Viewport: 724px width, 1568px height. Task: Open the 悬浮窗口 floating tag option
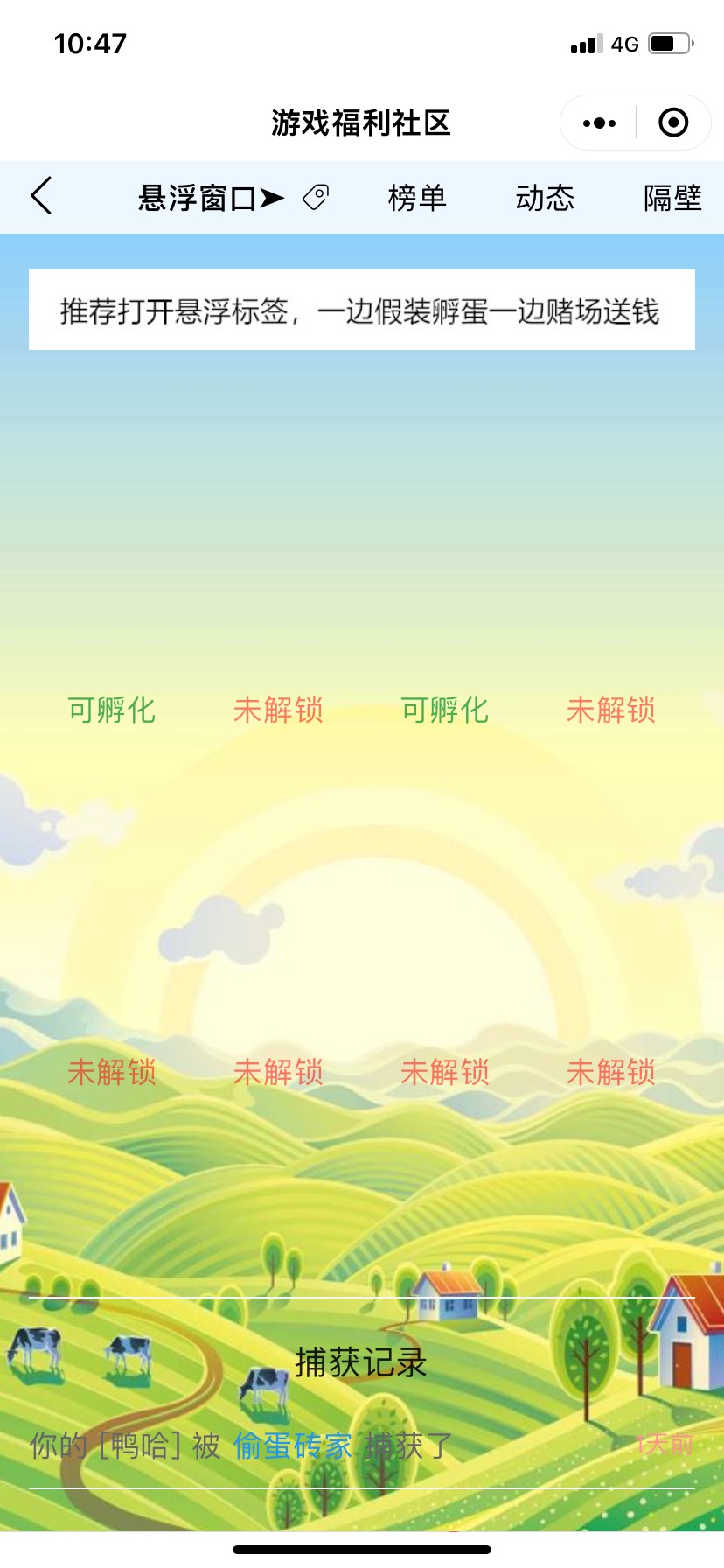coord(233,199)
